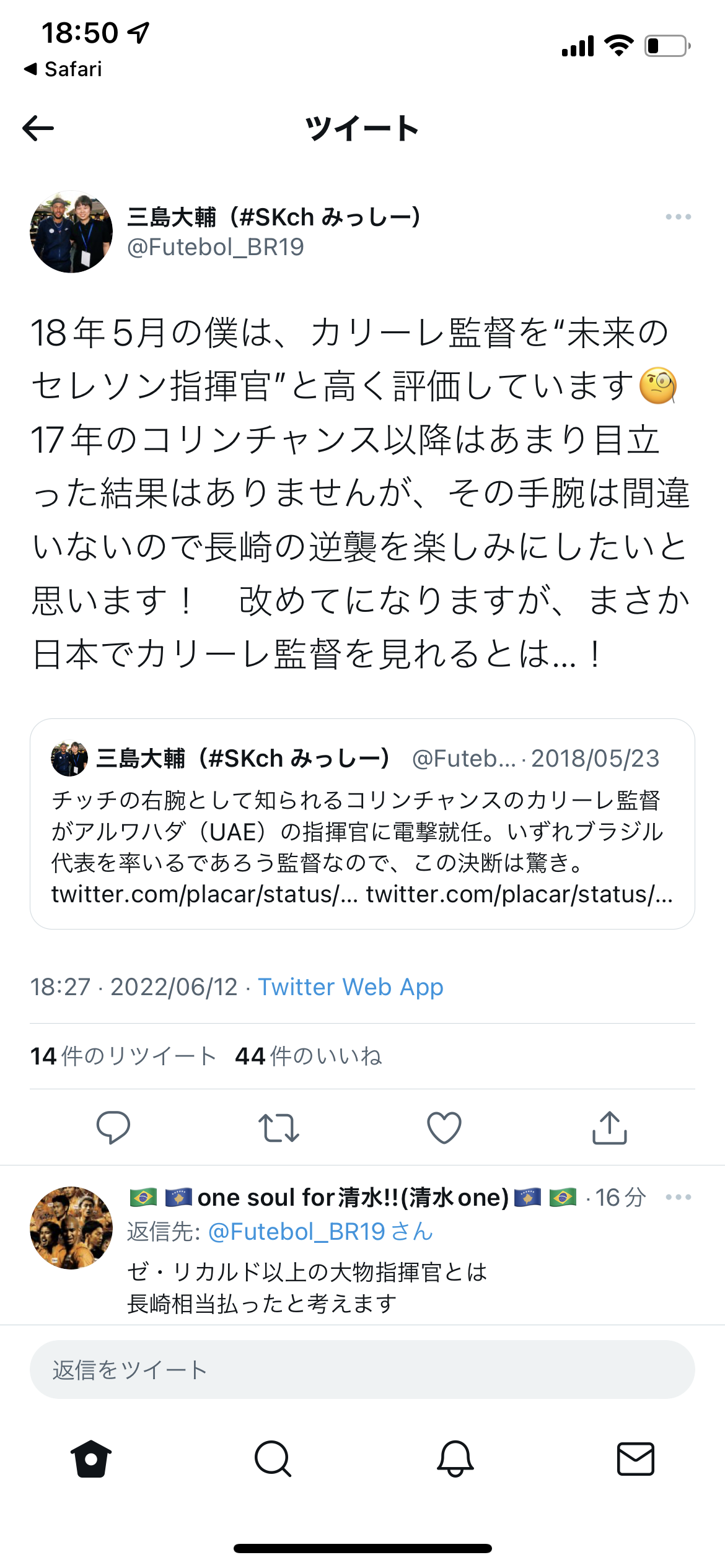Switch to the Home tab
The width and height of the screenshot is (725, 1568).
pos(91,1459)
